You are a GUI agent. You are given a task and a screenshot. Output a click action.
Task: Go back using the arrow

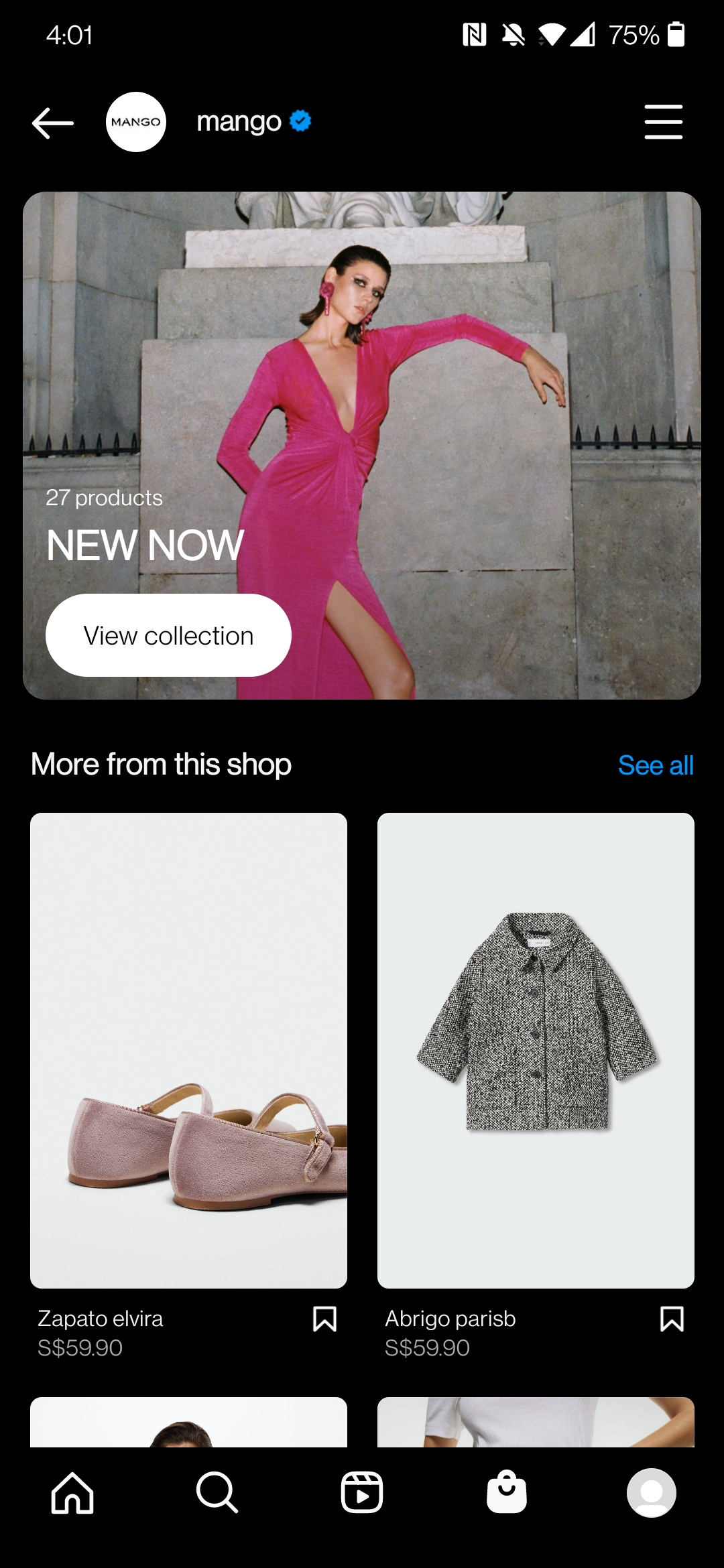tap(53, 123)
